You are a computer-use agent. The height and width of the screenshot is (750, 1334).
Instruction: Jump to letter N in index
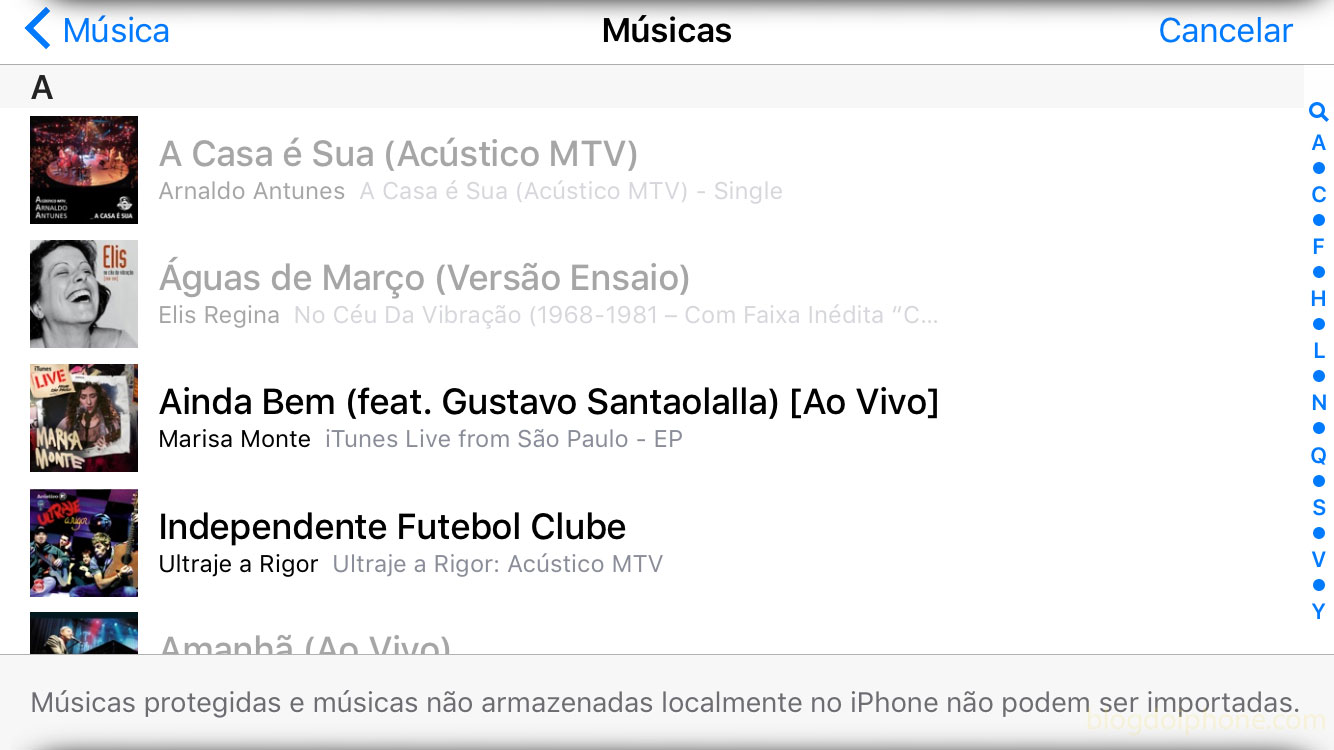click(x=1318, y=402)
